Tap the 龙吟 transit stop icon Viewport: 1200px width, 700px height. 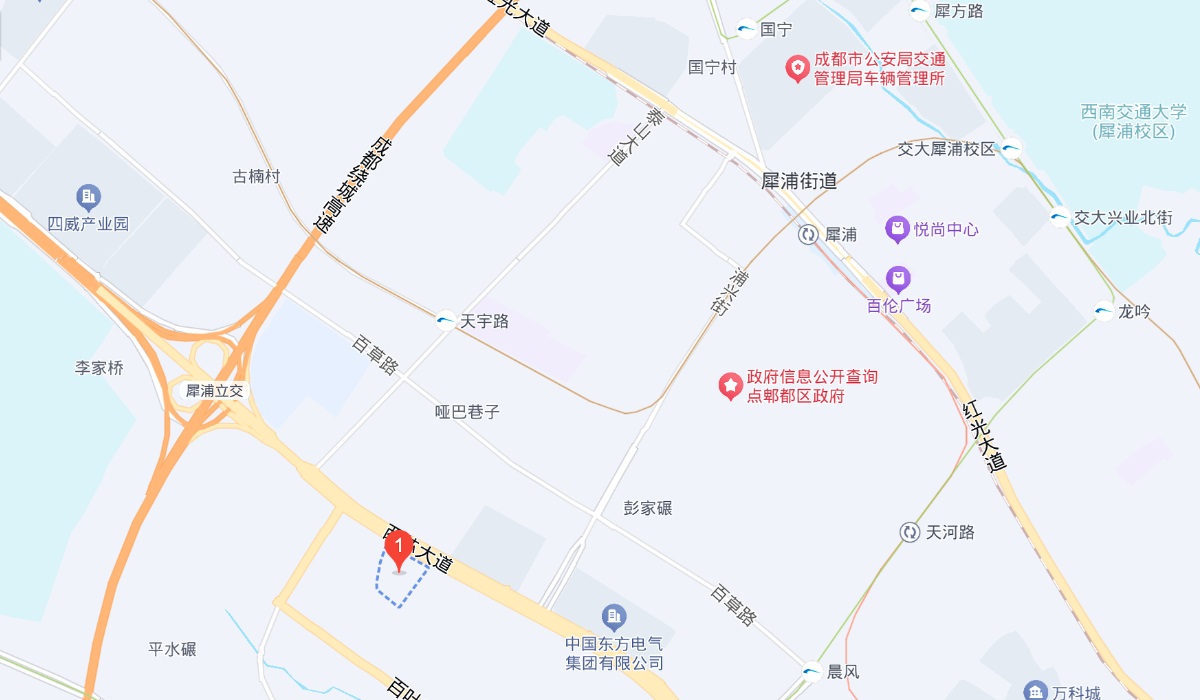coord(1103,311)
